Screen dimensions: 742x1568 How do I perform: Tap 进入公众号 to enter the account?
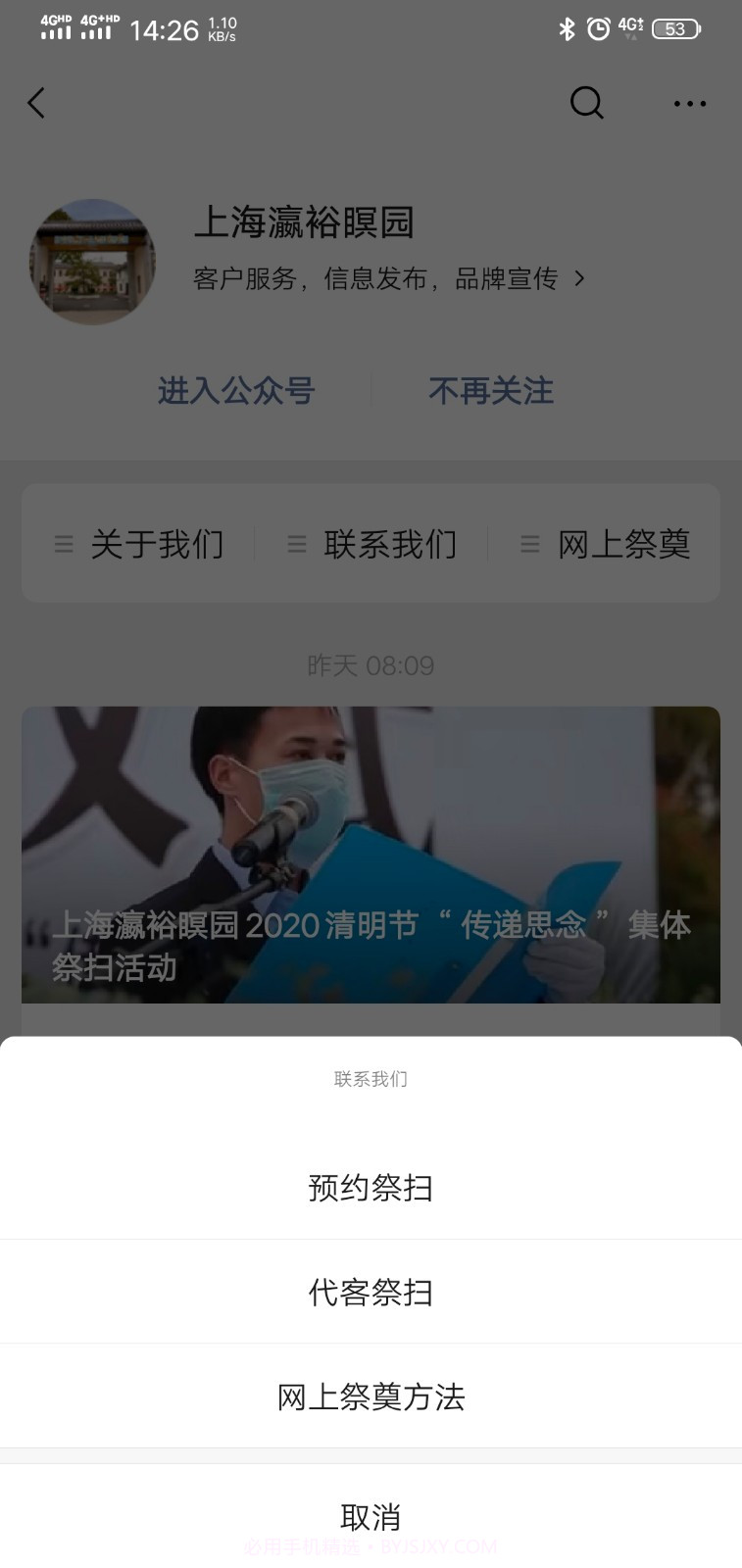coord(235,391)
